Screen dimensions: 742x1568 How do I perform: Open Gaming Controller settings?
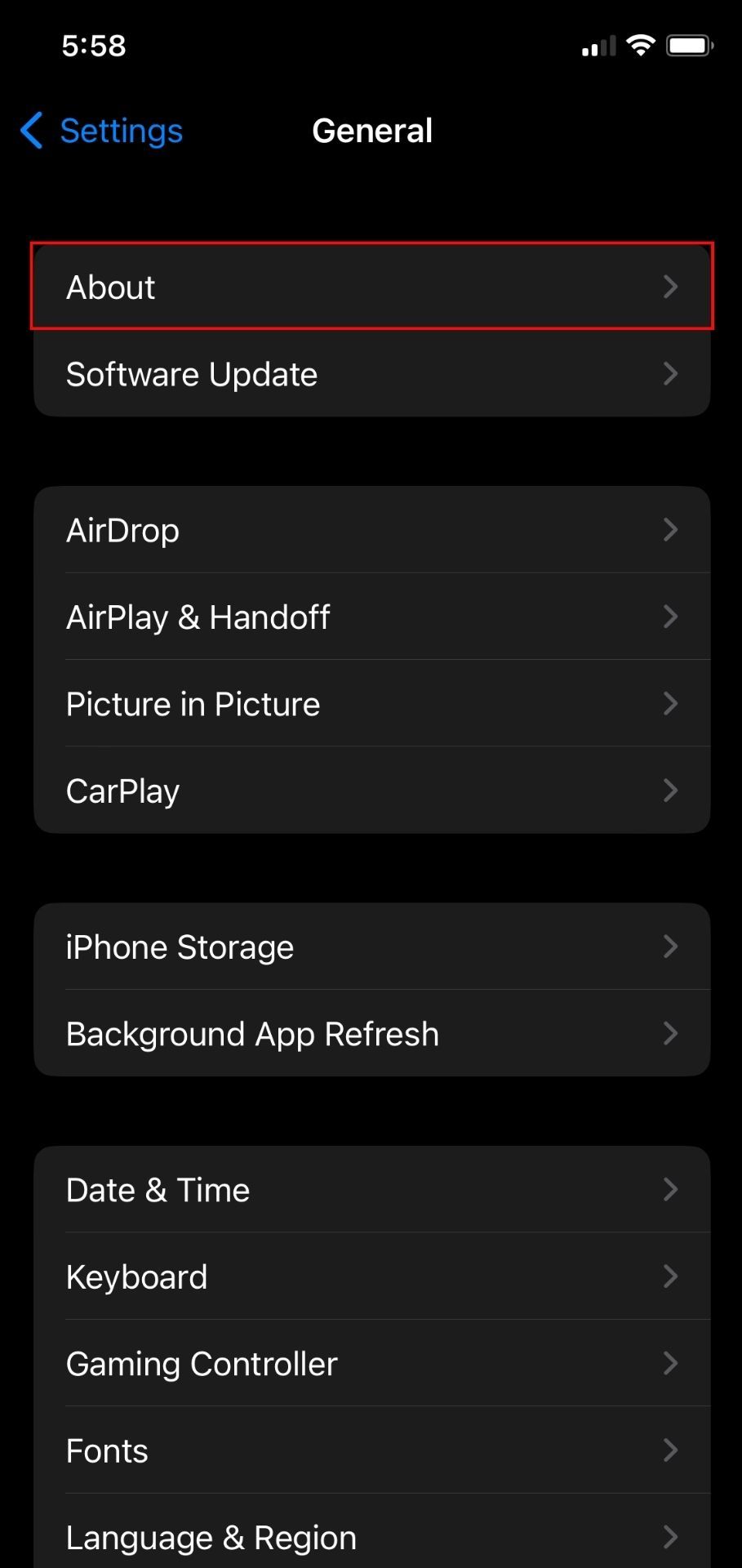click(372, 1363)
